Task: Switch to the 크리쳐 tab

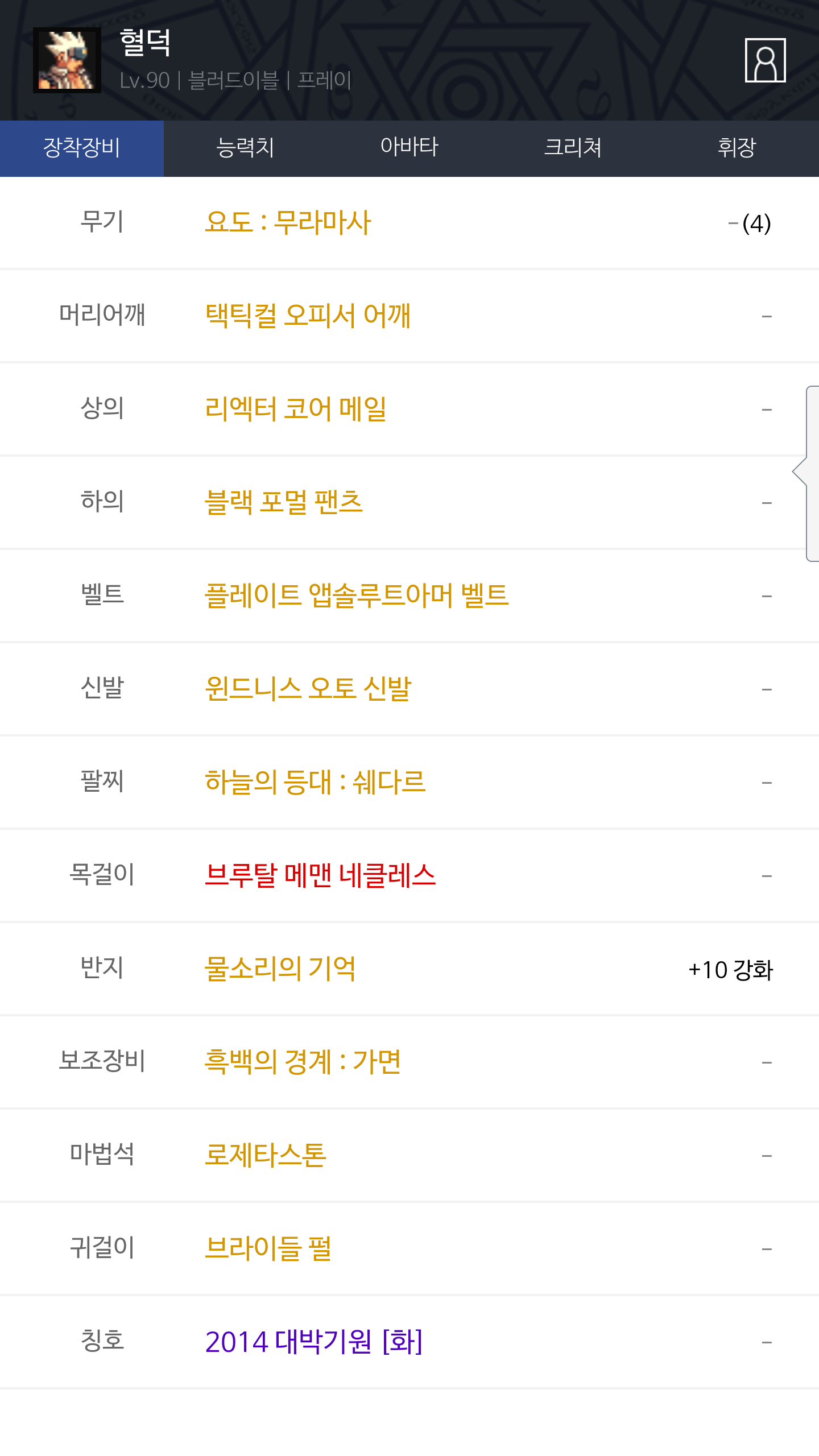Action: (573, 148)
